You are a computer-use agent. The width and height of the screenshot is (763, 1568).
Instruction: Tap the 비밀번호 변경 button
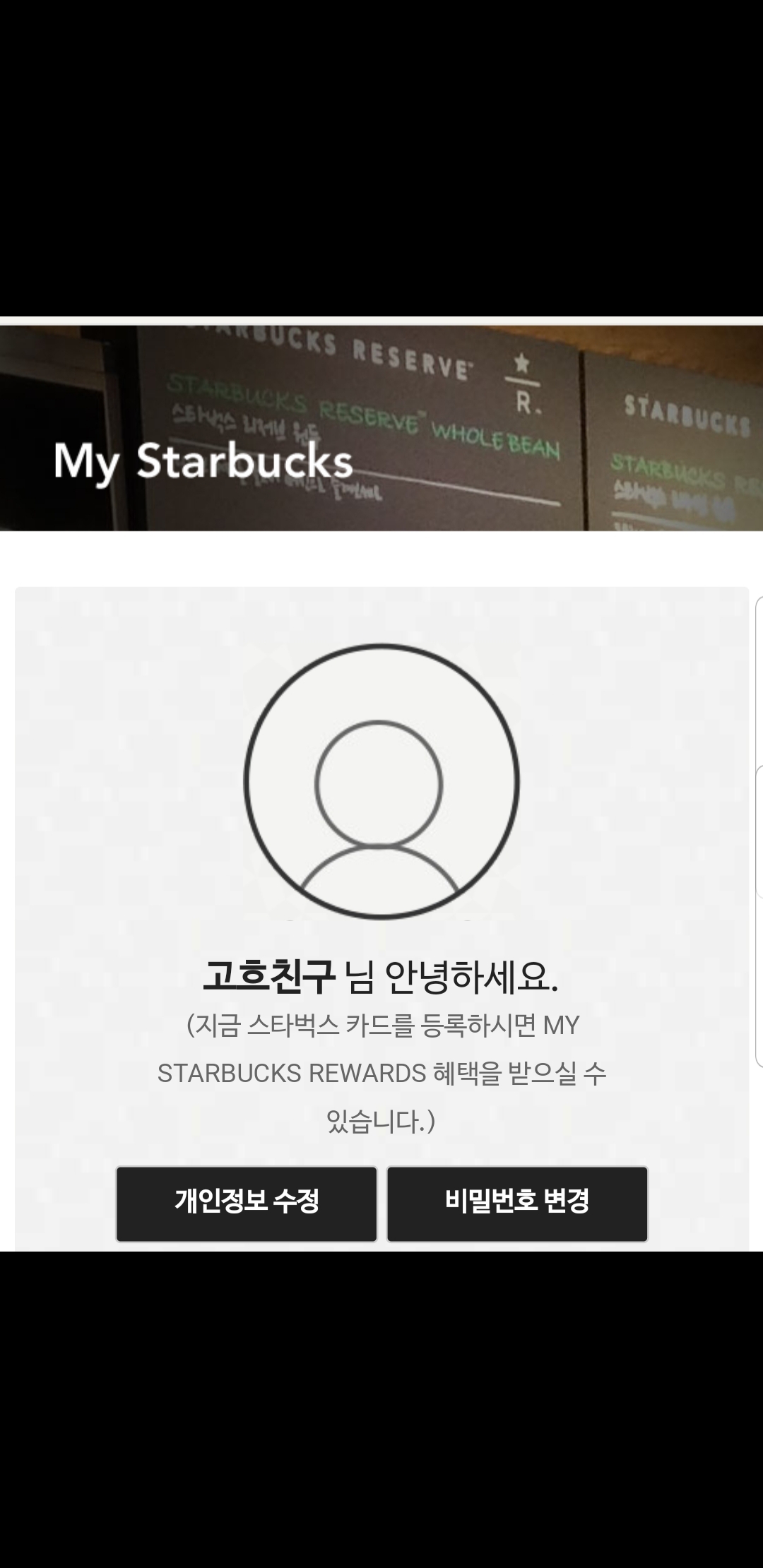pos(517,1203)
